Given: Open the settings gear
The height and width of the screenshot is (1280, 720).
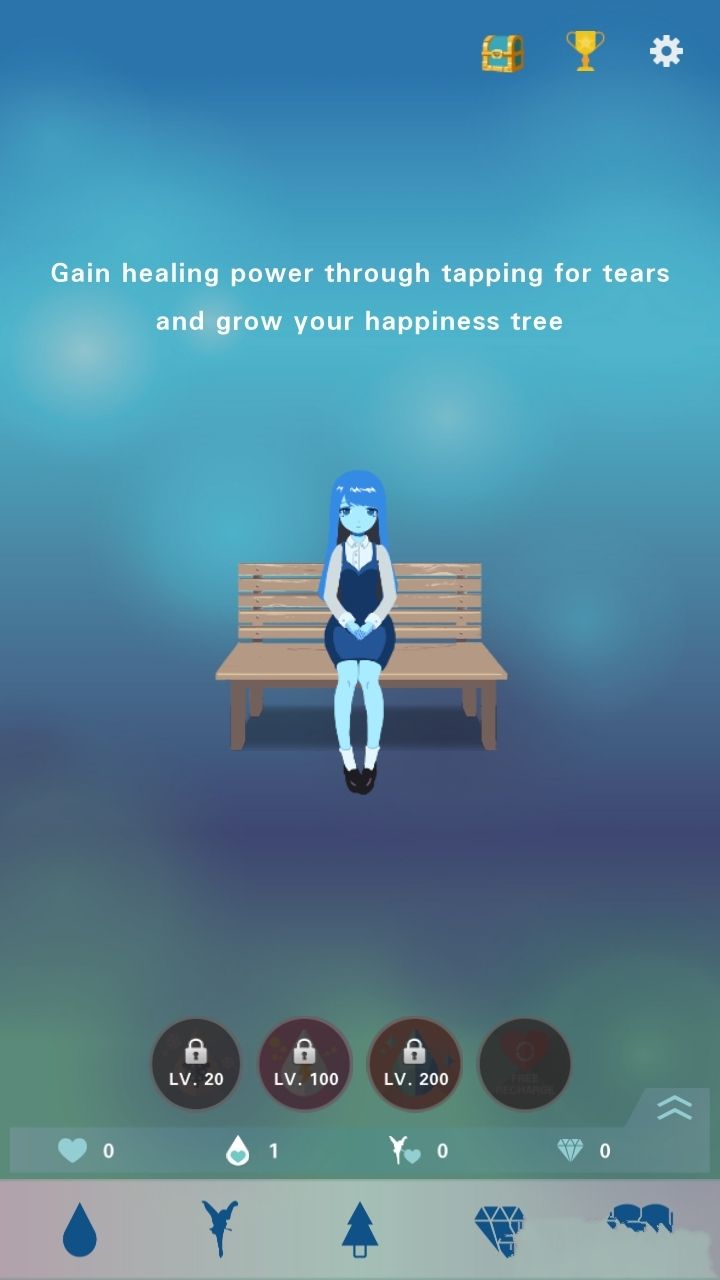Looking at the screenshot, I should click(666, 51).
